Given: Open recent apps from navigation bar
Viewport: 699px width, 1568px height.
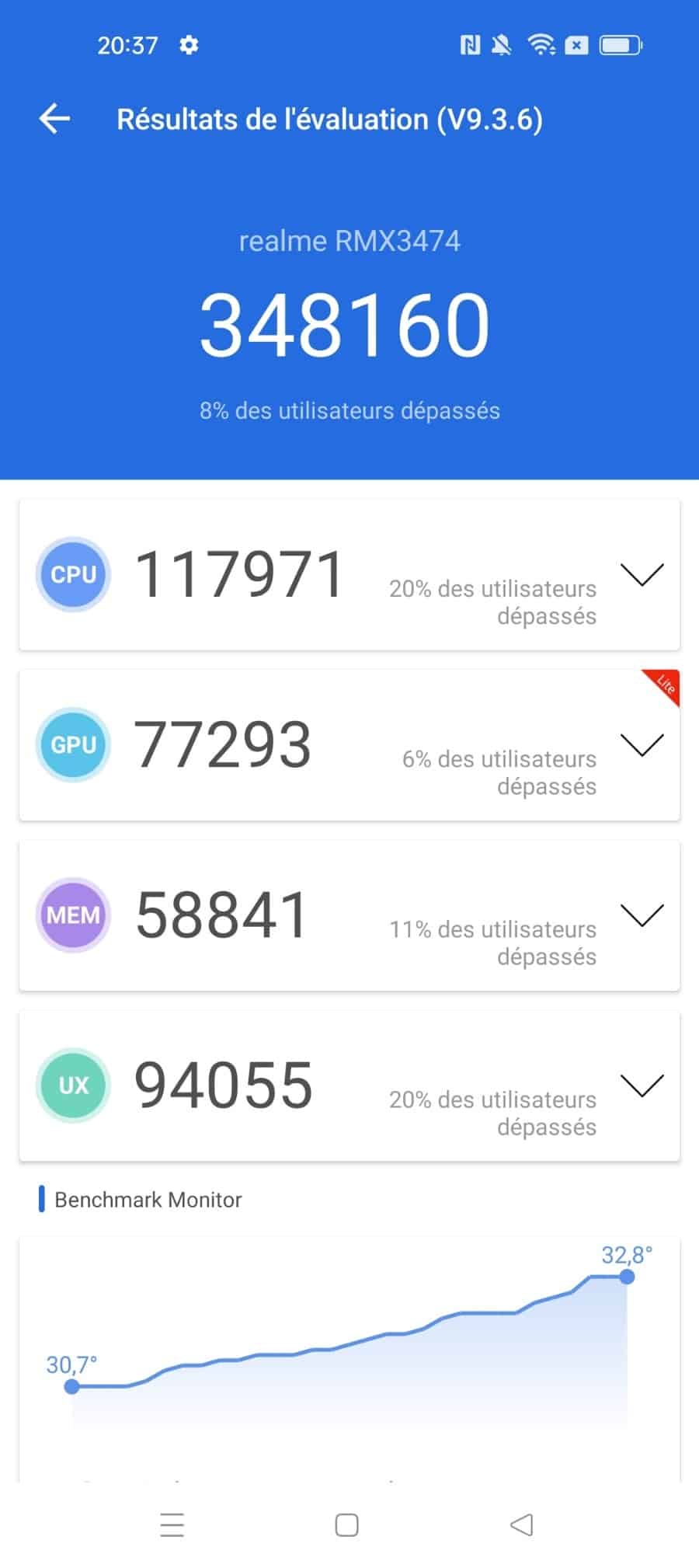Looking at the screenshot, I should coord(172,1524).
